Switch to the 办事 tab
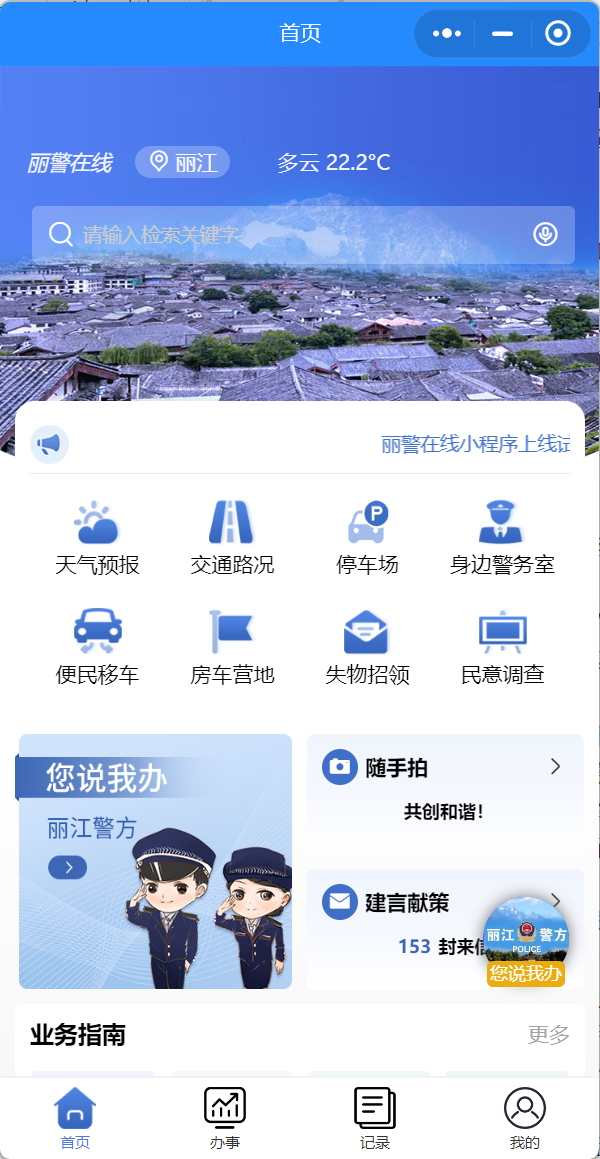 [x=225, y=1118]
